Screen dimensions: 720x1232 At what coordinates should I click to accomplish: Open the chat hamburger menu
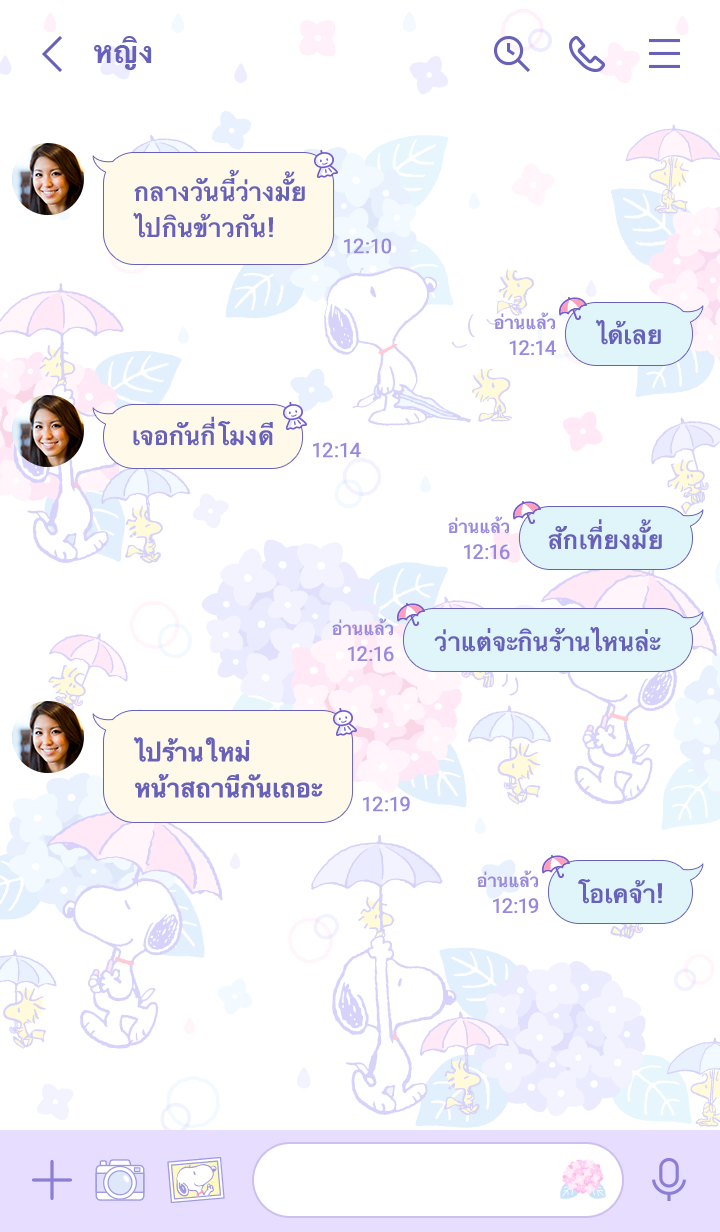(664, 54)
